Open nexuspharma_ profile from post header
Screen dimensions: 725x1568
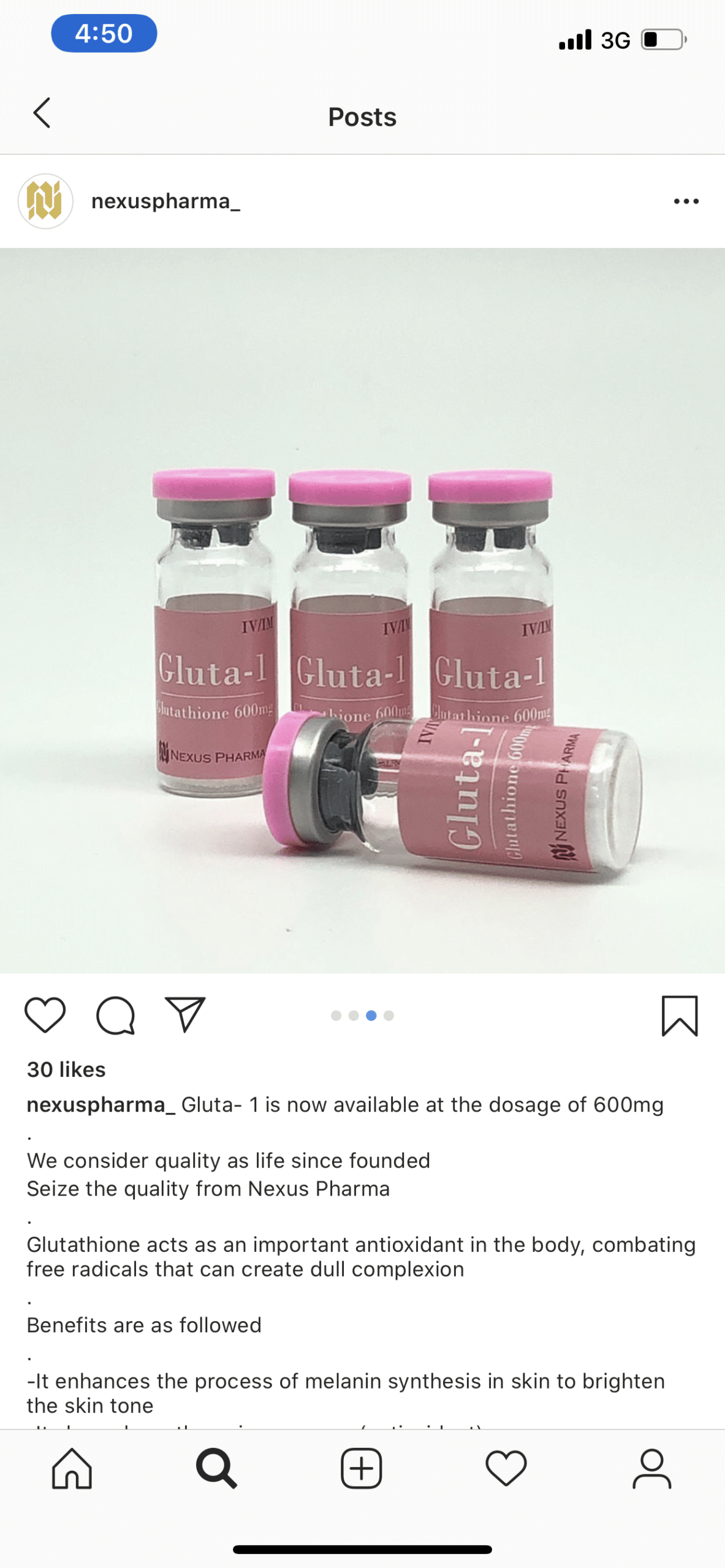pyautogui.click(x=165, y=202)
